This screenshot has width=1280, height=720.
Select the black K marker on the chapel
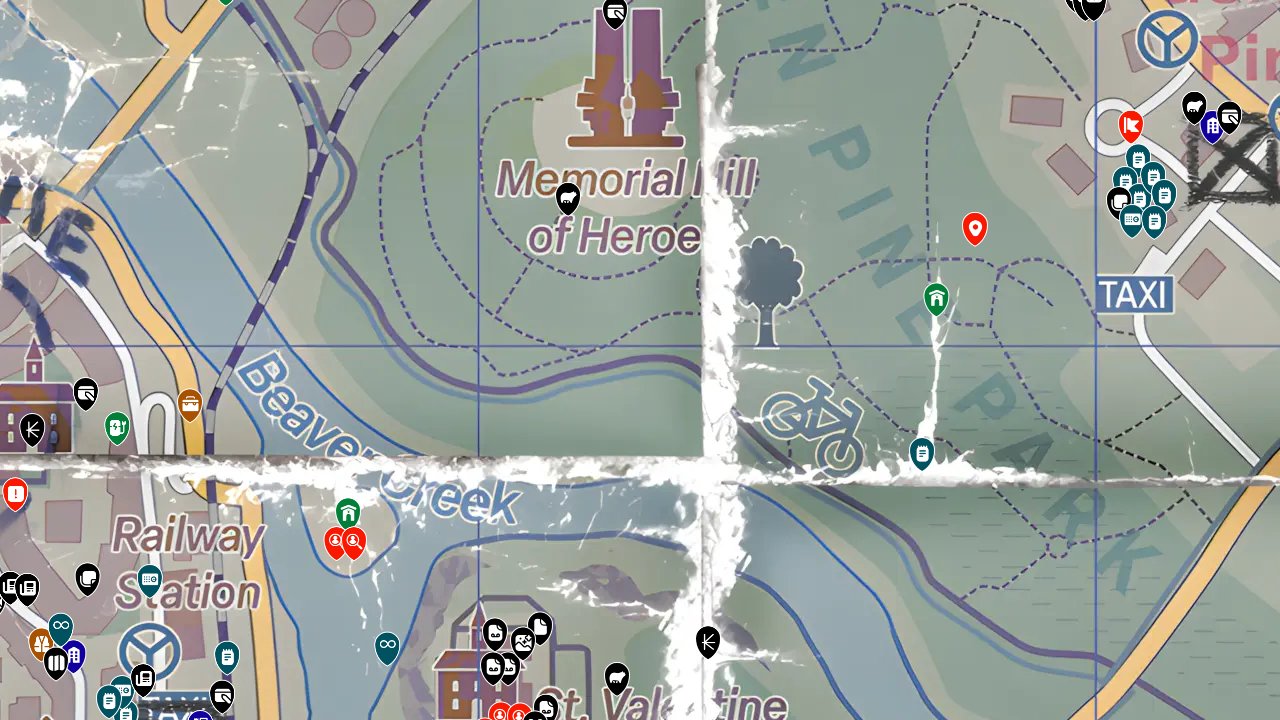[32, 430]
